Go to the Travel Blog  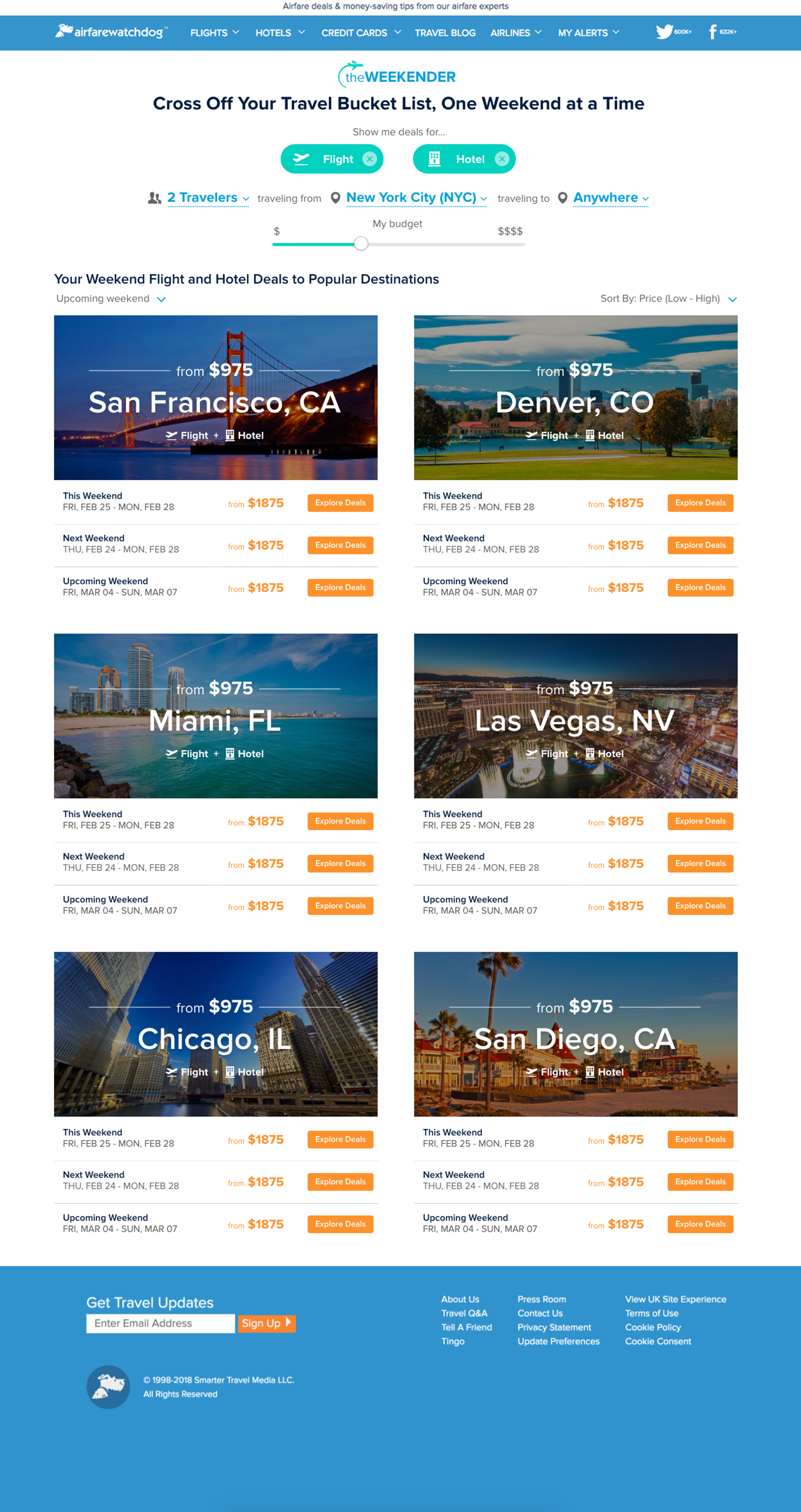[445, 33]
